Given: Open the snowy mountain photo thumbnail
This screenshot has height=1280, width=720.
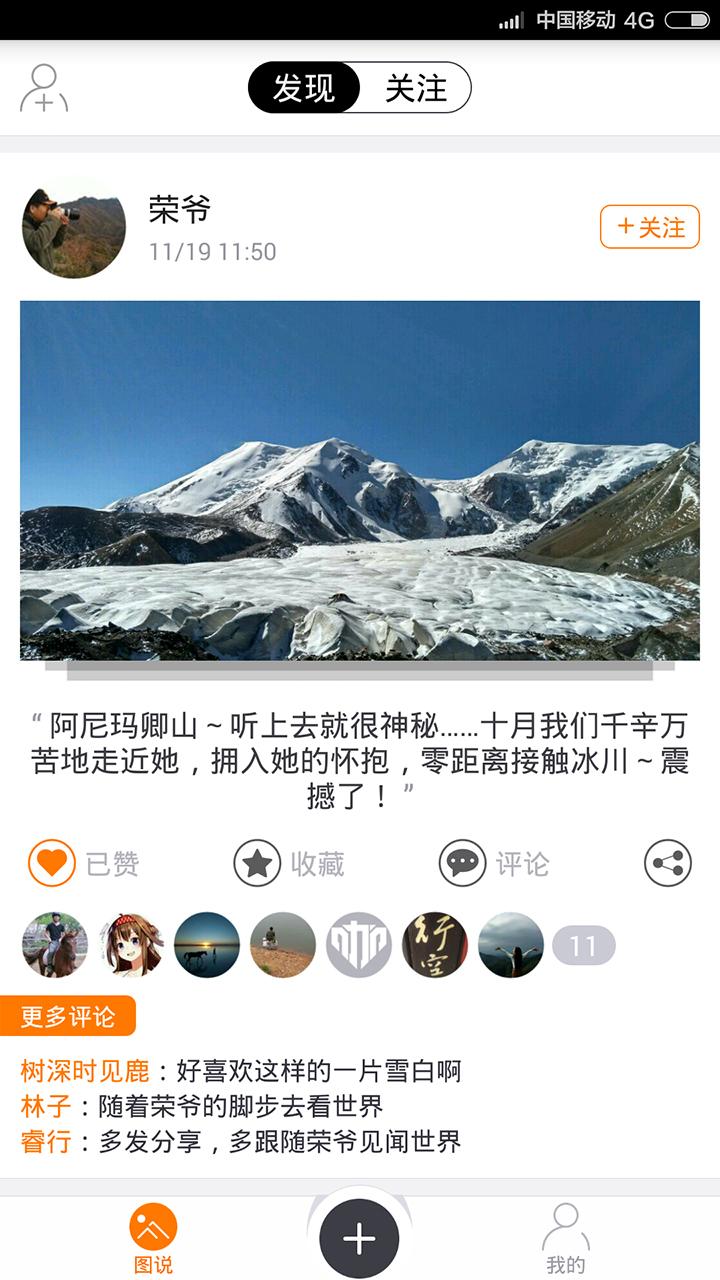Looking at the screenshot, I should tap(360, 480).
